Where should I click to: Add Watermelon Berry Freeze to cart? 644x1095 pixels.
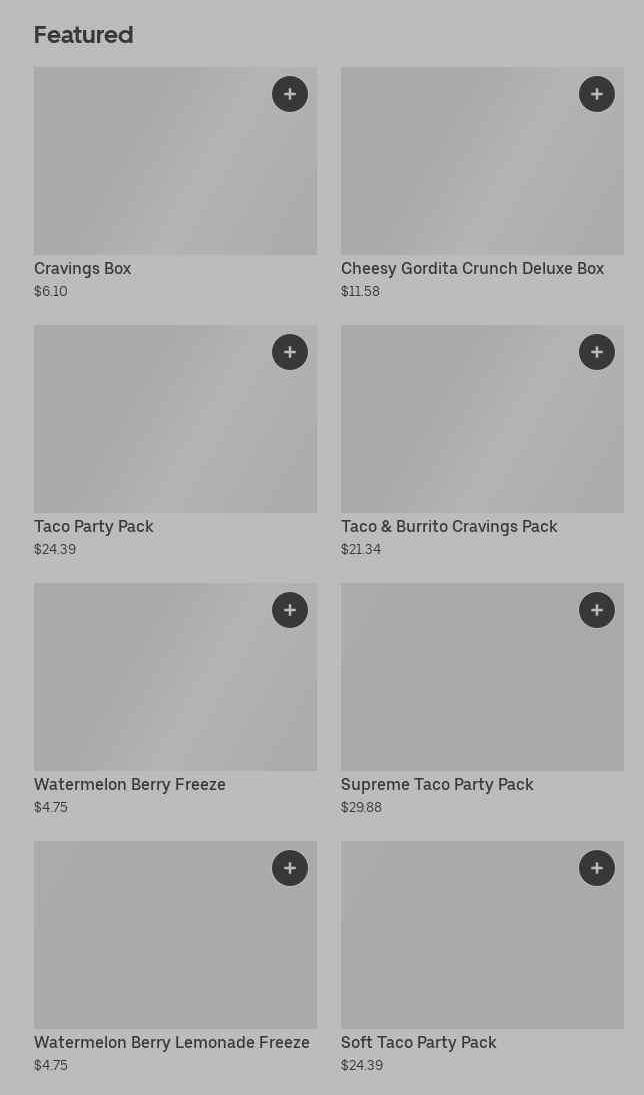[290, 610]
